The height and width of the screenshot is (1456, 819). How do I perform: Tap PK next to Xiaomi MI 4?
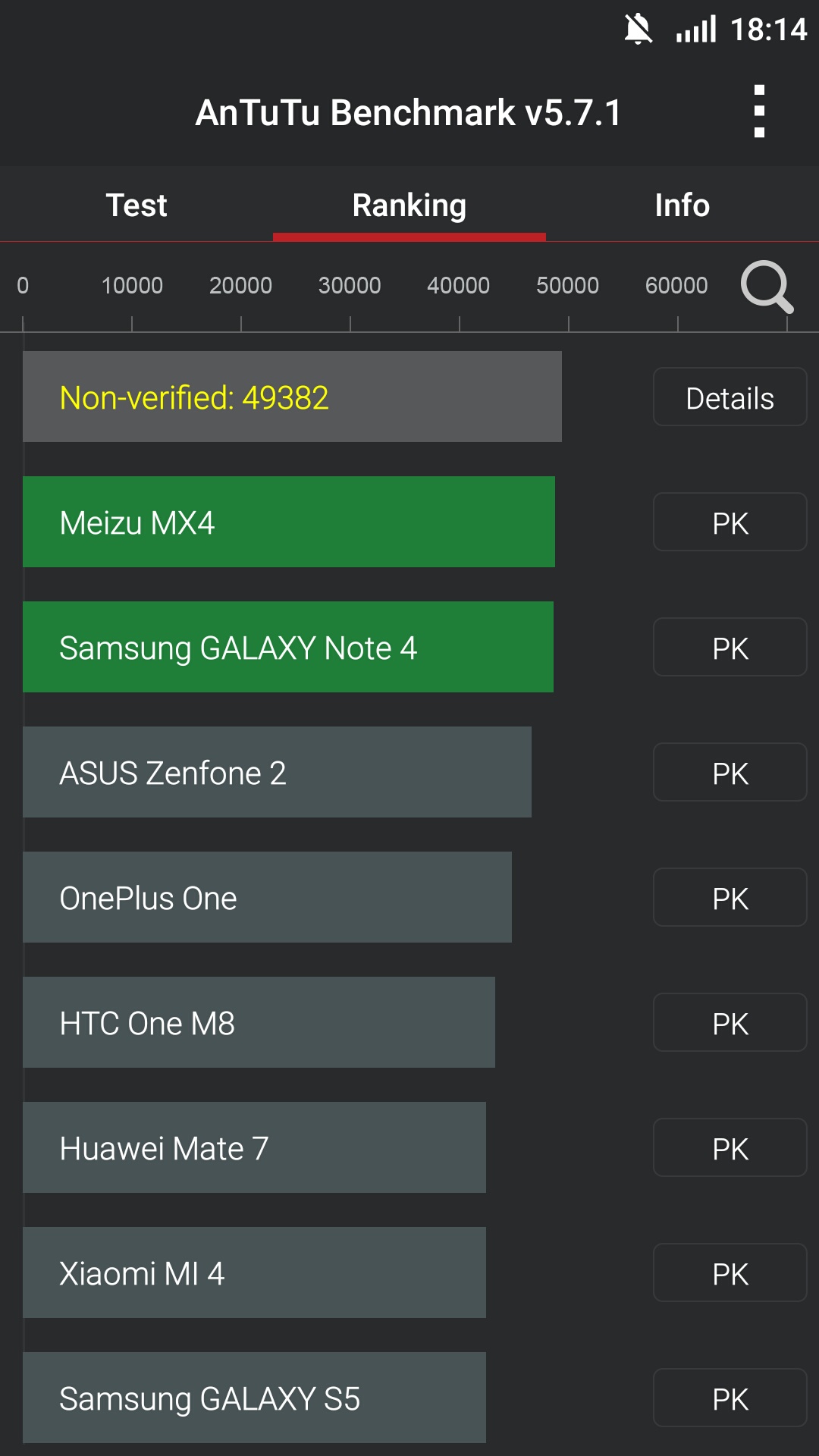pyautogui.click(x=730, y=1273)
